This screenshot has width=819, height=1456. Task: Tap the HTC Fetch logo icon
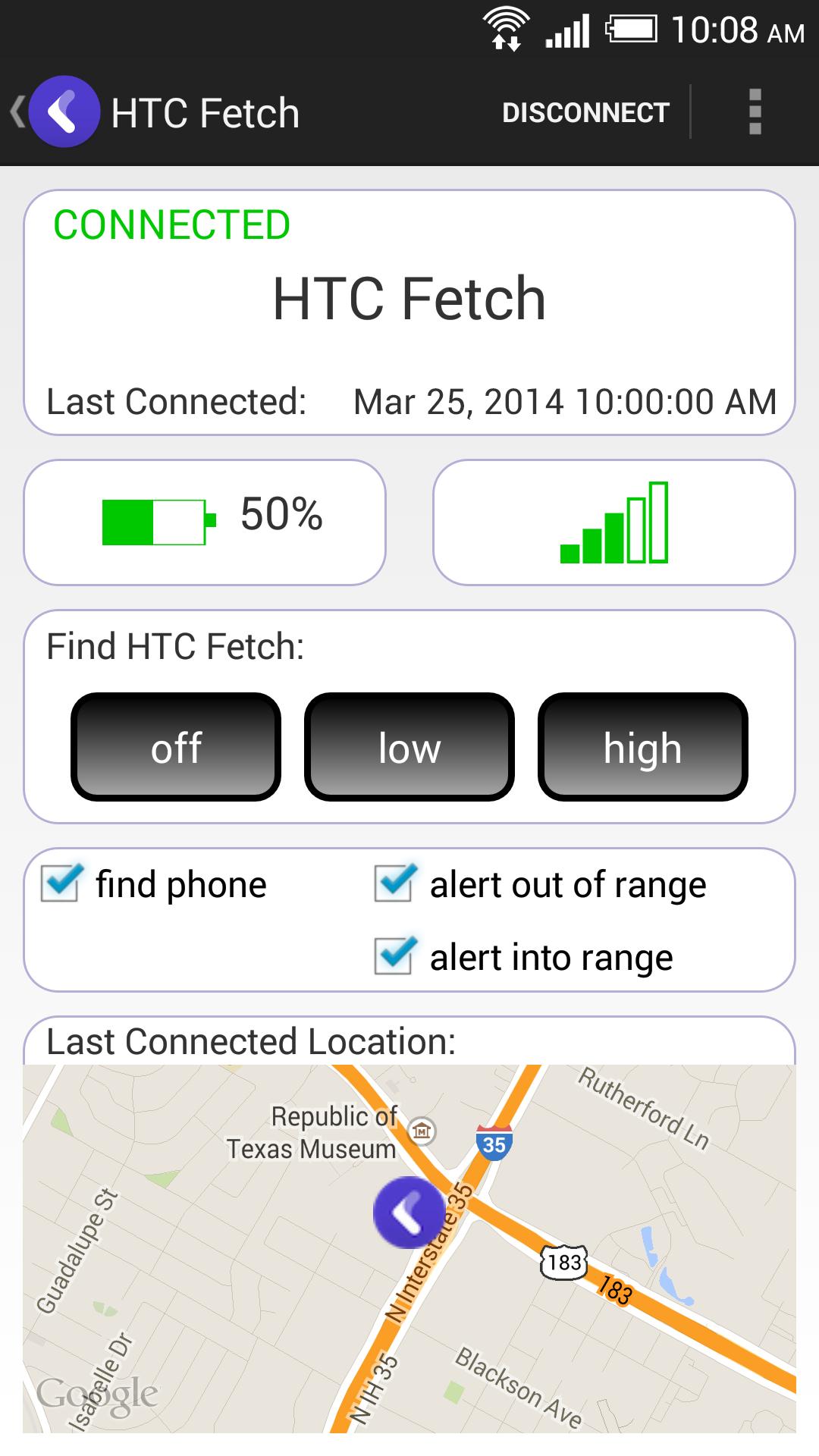click(63, 112)
